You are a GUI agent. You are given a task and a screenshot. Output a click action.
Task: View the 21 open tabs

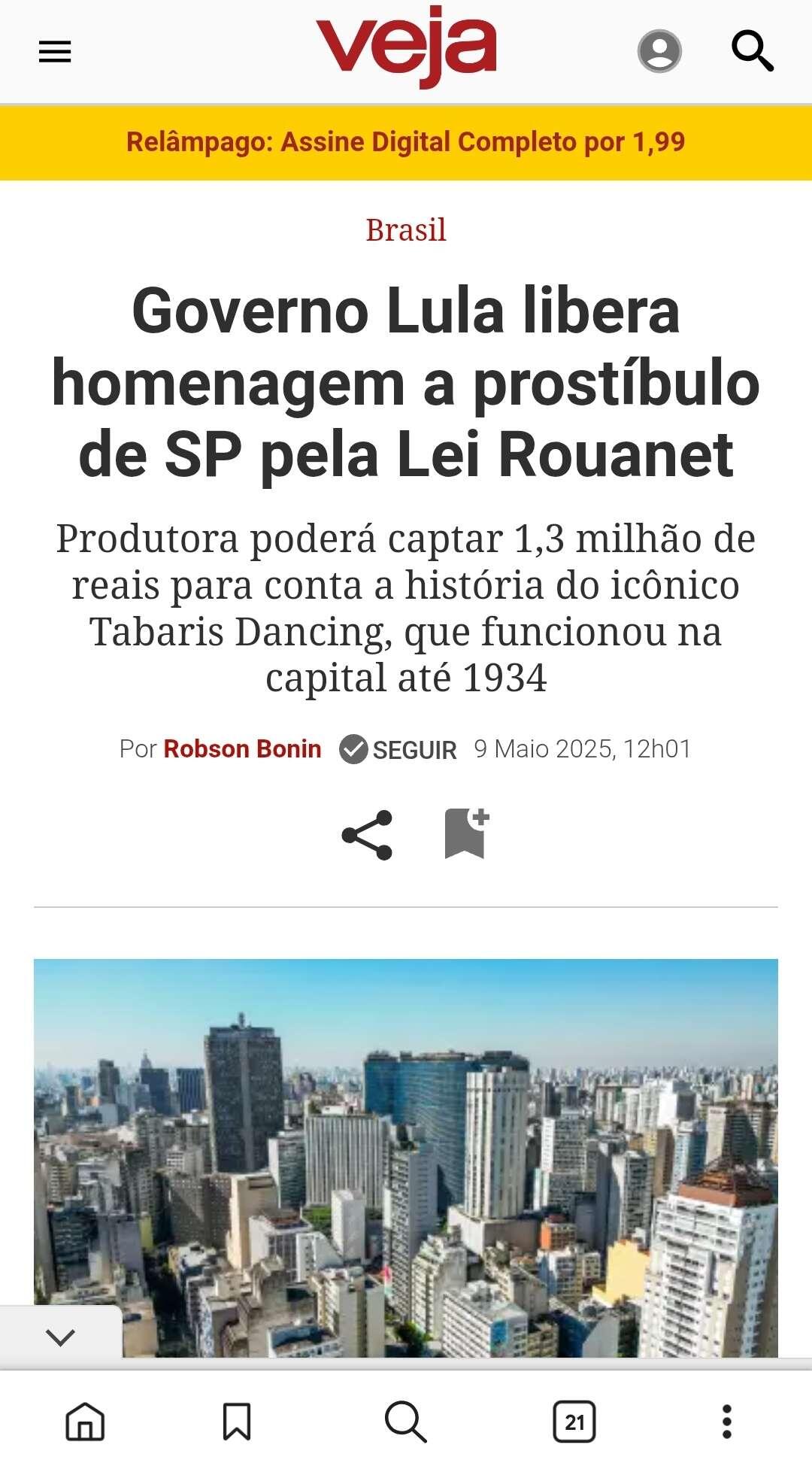click(575, 1422)
